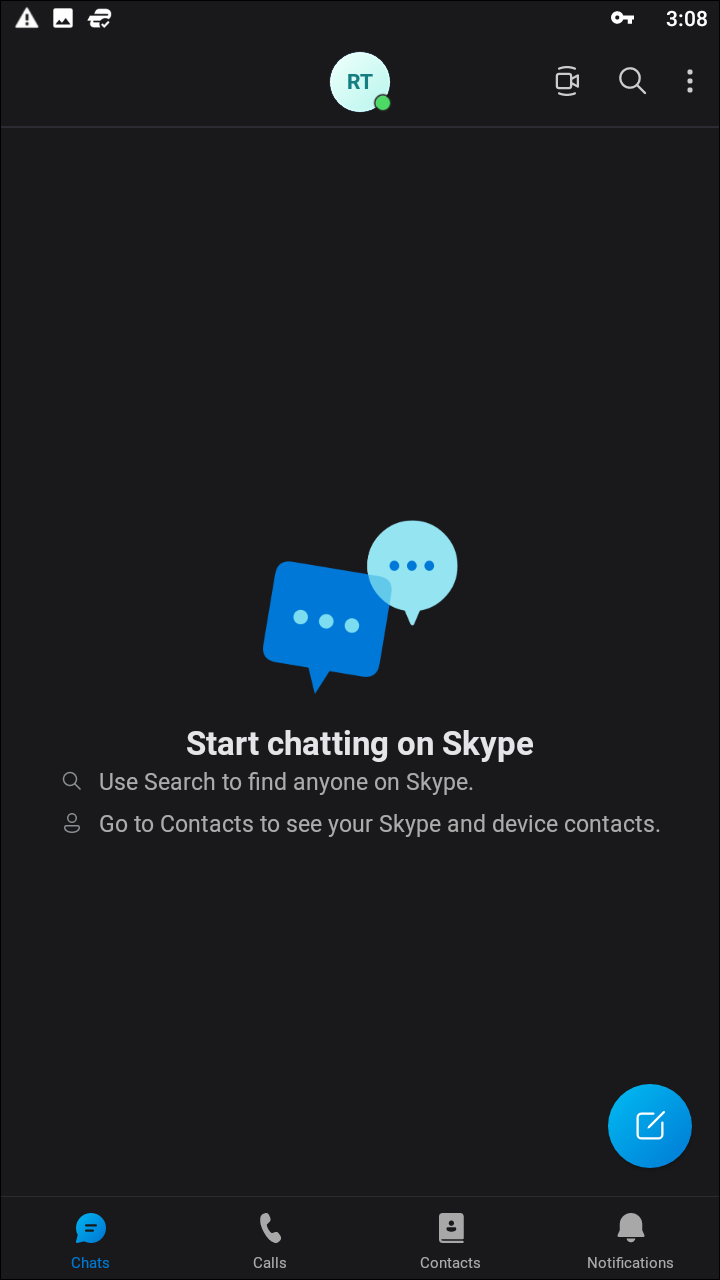This screenshot has width=720, height=1280.
Task: View the Notifications tab
Action: [x=630, y=1240]
